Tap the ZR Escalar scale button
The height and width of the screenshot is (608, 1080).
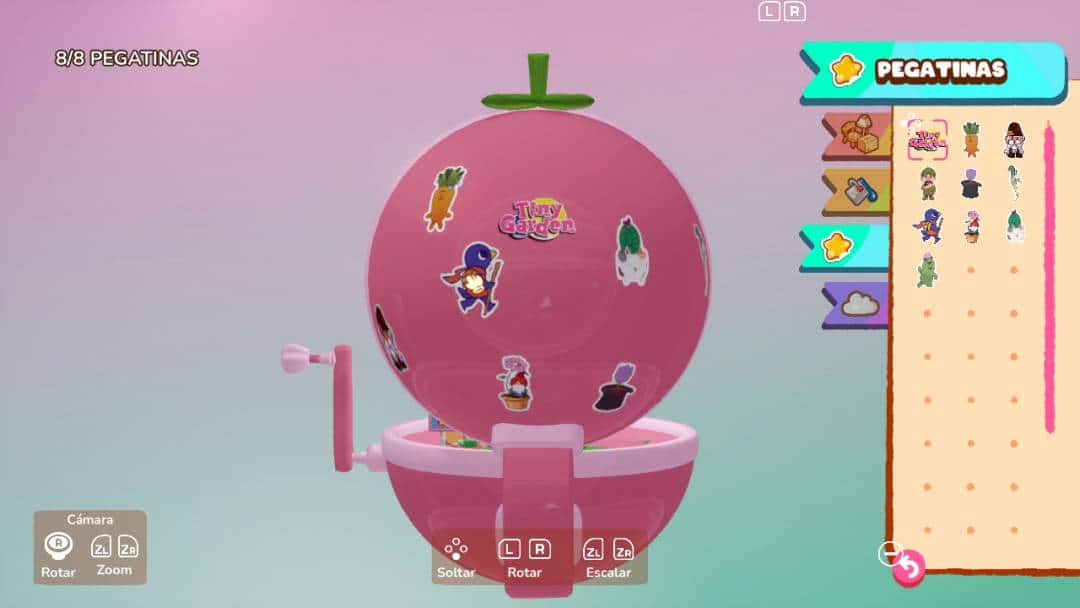[x=623, y=550]
